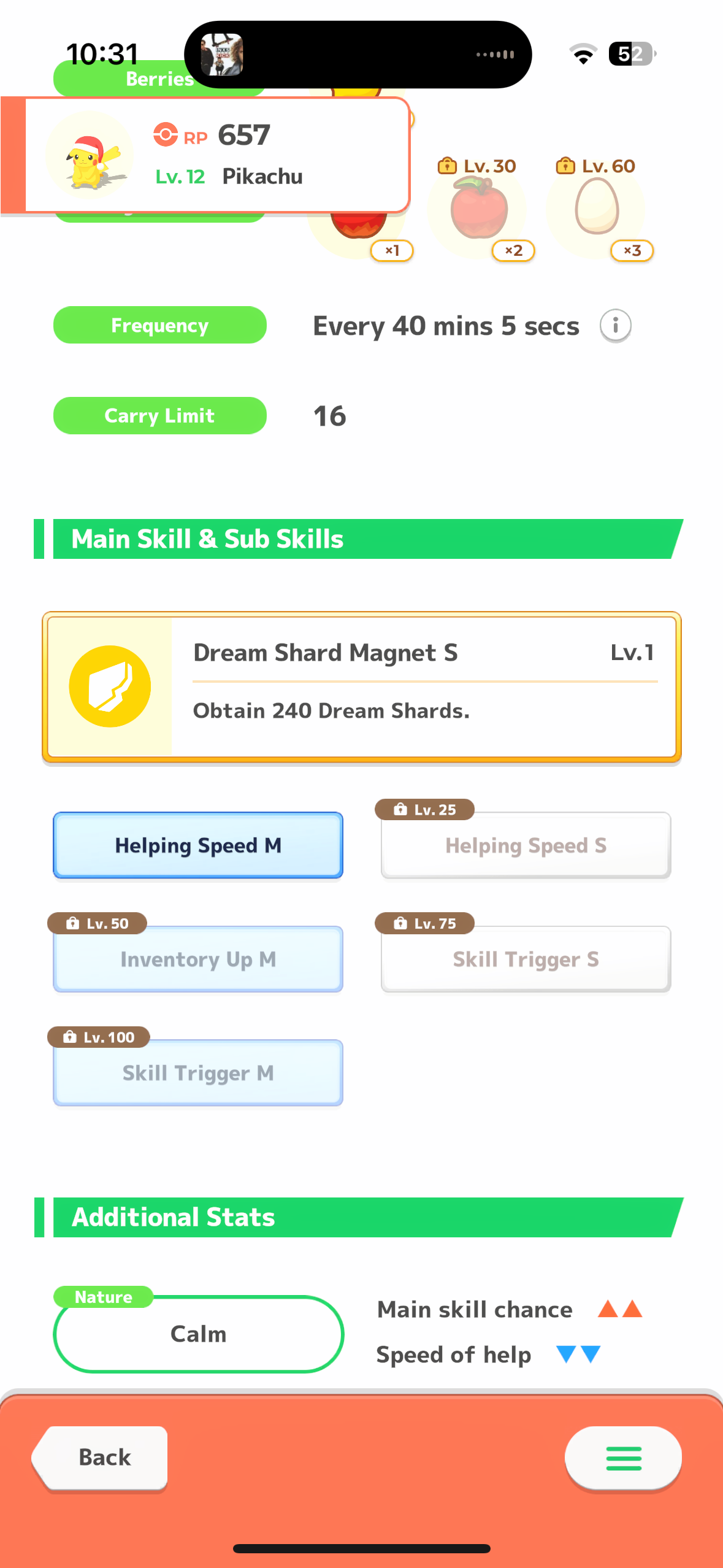
Task: Open the locked Skill Trigger M sub skill
Action: 198,1072
